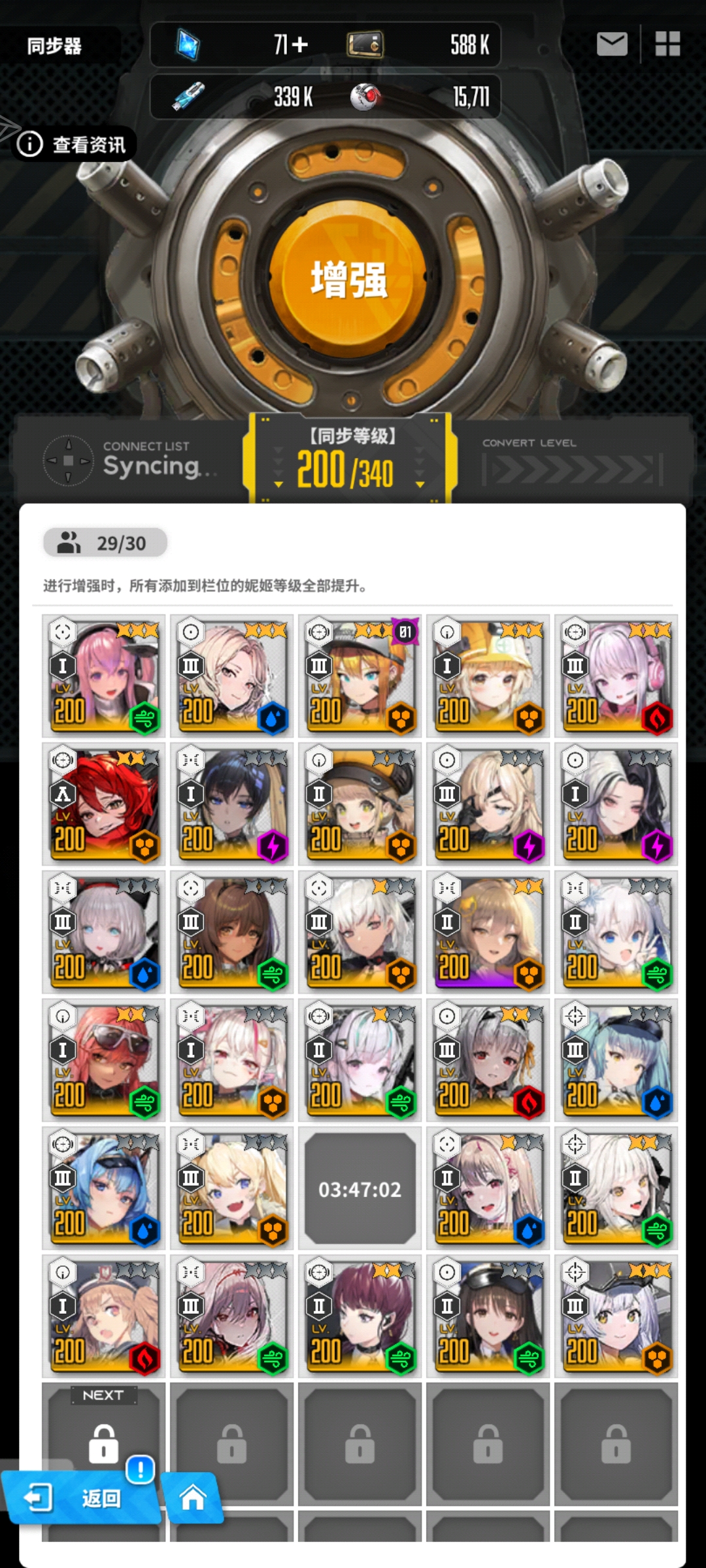706x1568 pixels.
Task: Open the yellow hard-hat character card
Action: point(488,676)
